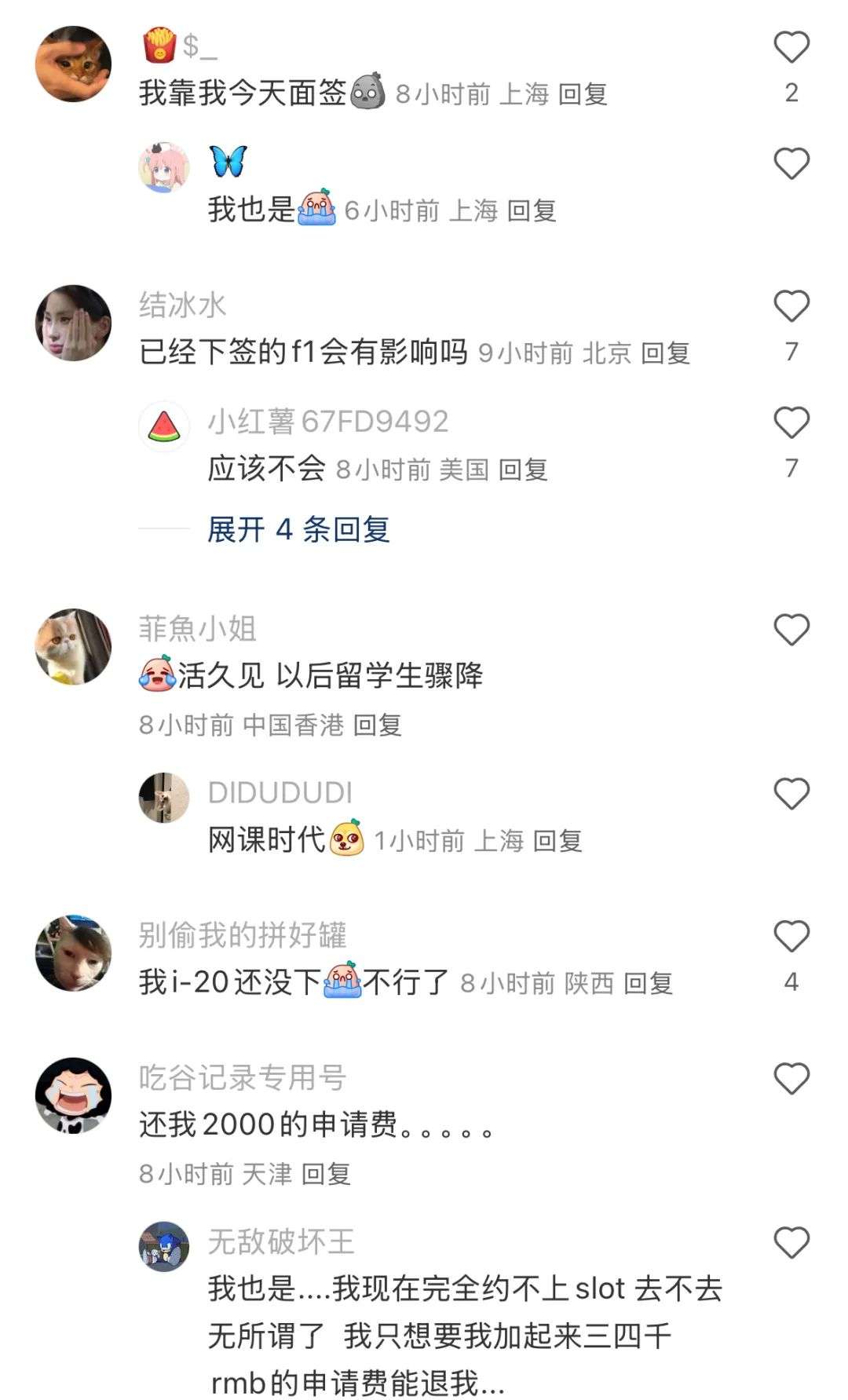Like 吃谷记录专用号's comment

pyautogui.click(x=791, y=1079)
